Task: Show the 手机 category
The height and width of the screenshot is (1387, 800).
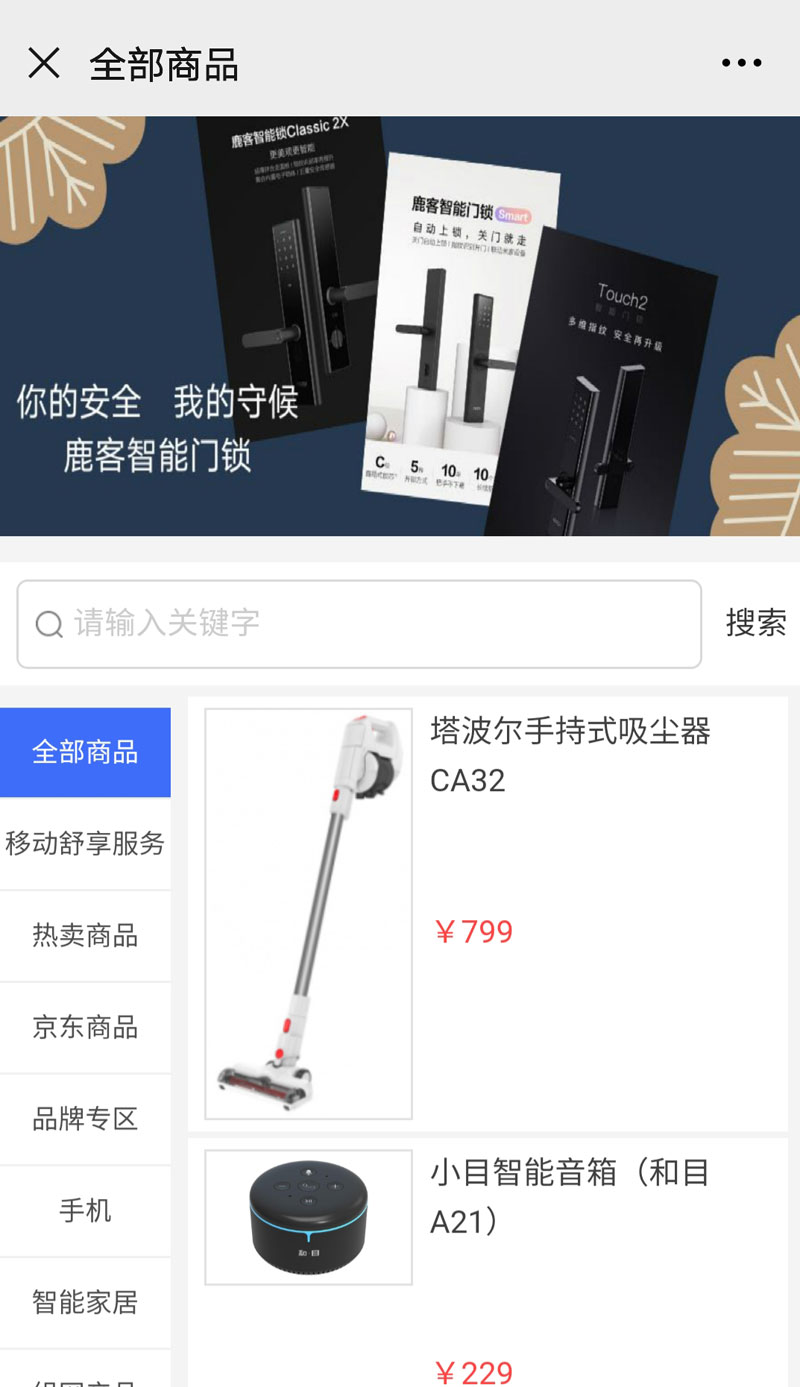Action: 85,1211
